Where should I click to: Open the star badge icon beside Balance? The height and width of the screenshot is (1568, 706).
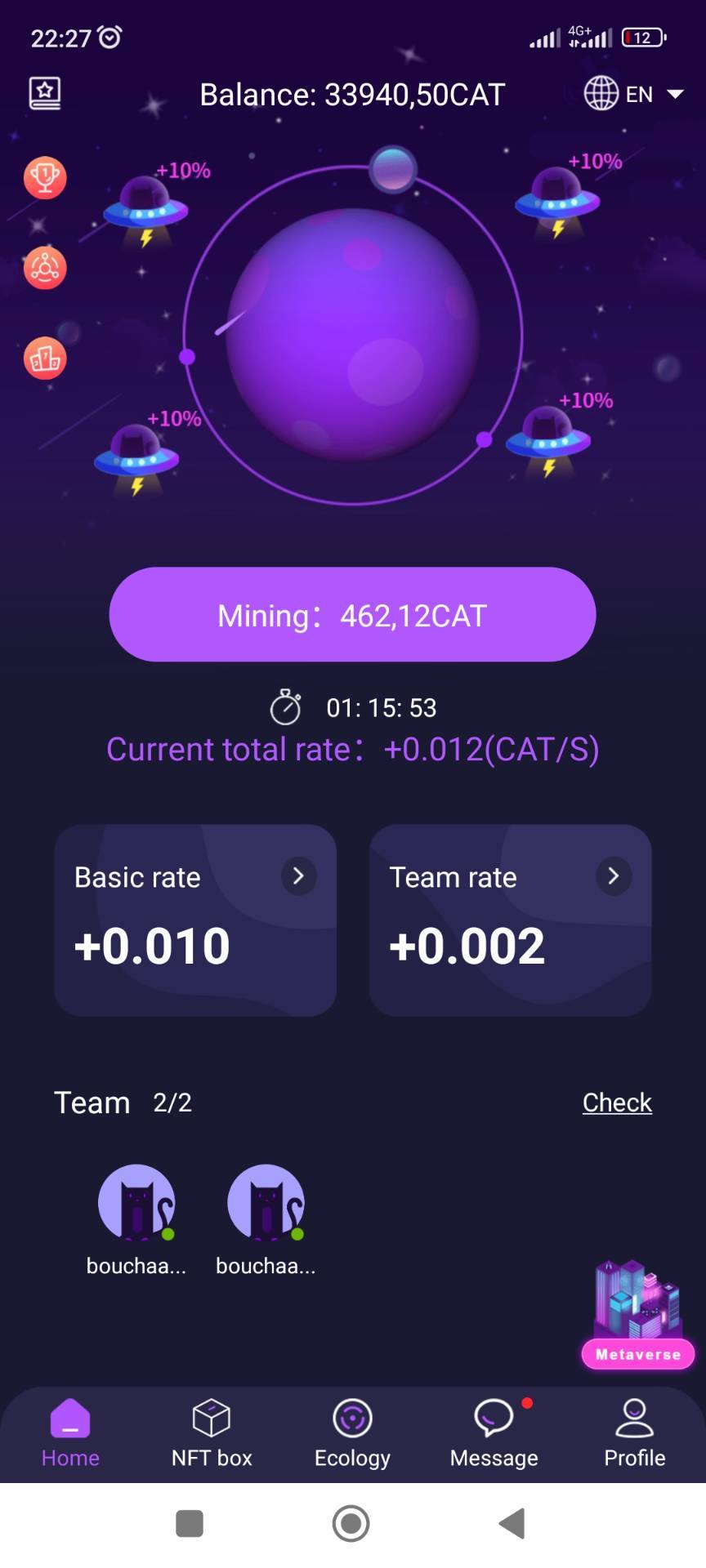click(45, 94)
